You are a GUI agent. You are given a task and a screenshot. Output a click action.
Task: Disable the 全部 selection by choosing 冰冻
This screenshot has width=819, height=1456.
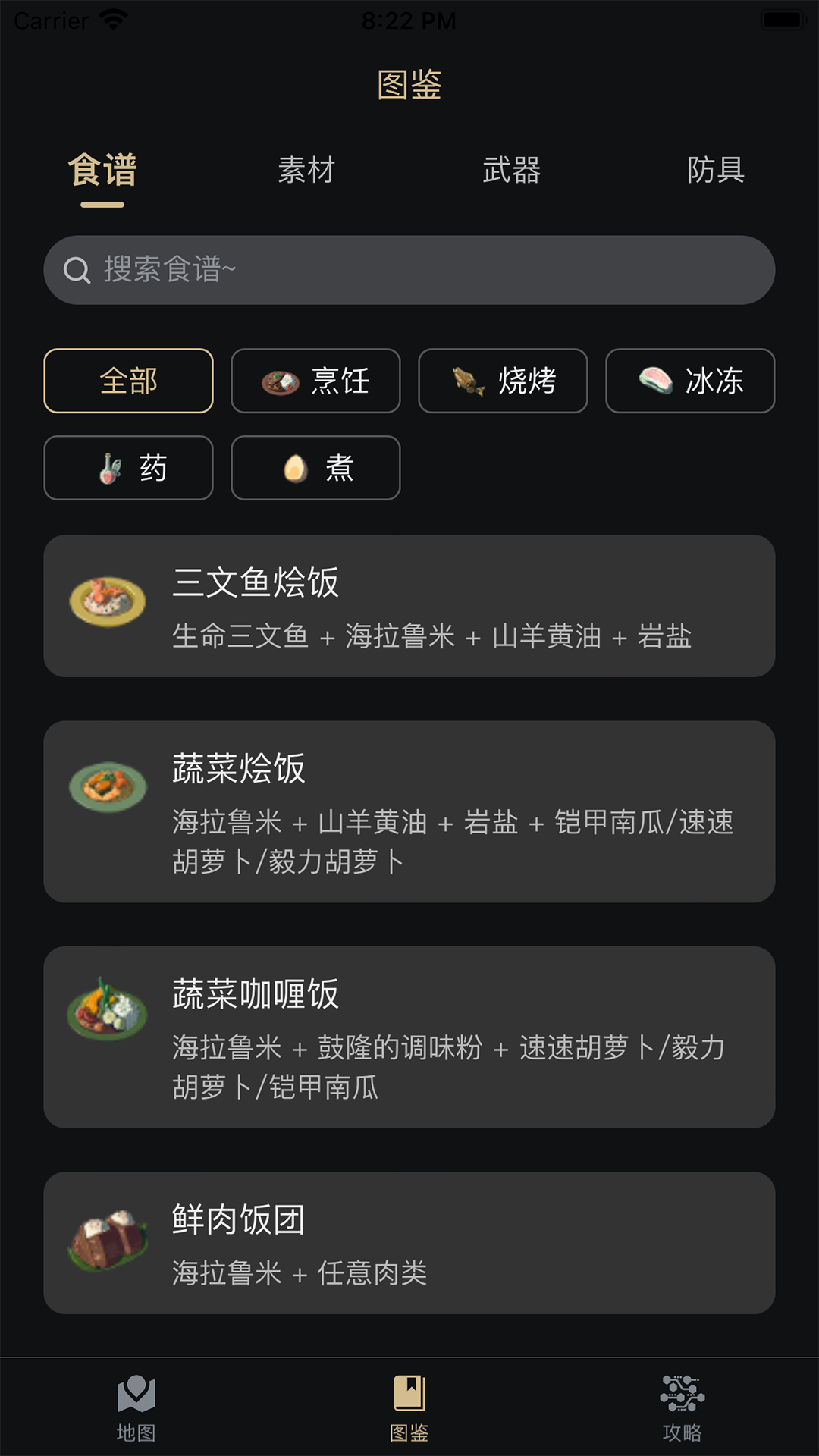pos(689,381)
